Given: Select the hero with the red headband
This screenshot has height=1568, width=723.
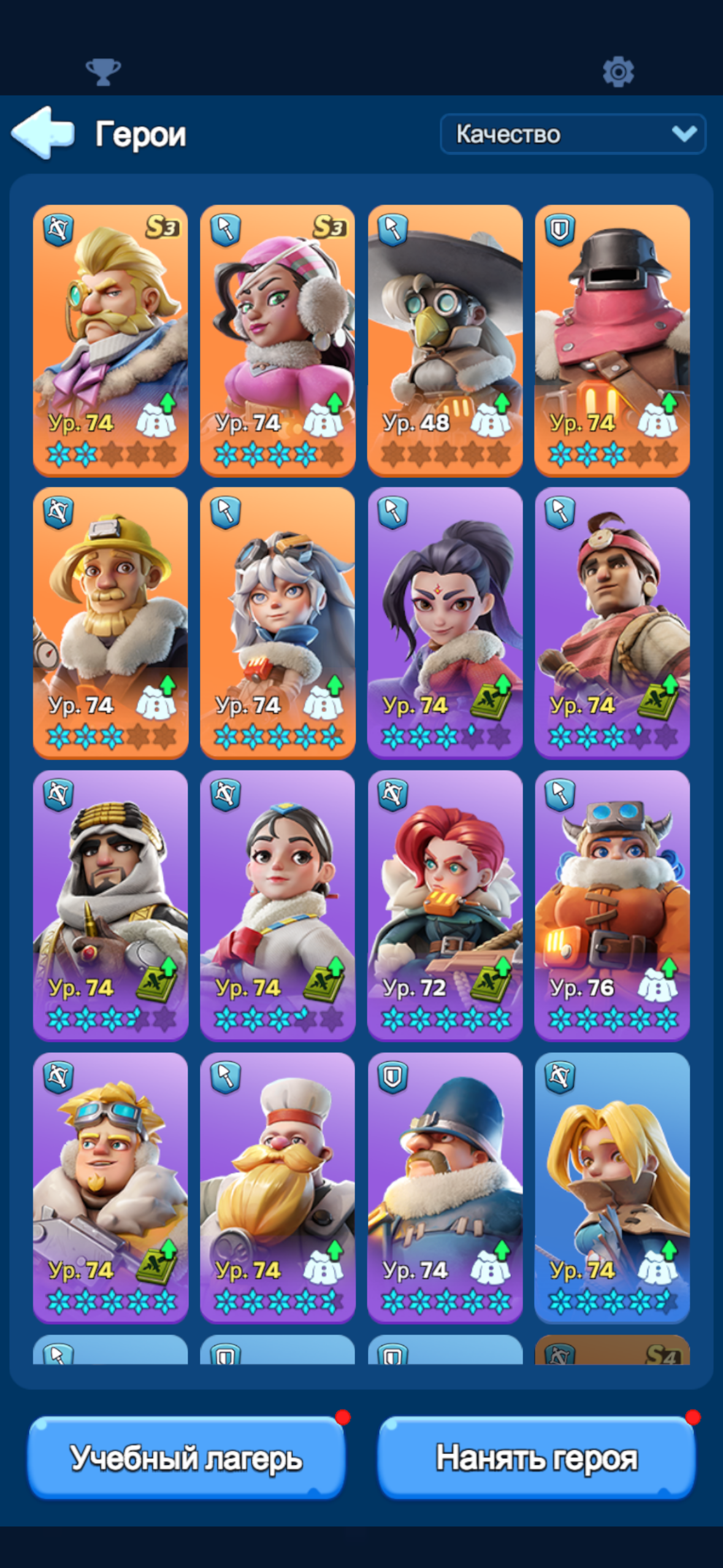Looking at the screenshot, I should tap(612, 623).
